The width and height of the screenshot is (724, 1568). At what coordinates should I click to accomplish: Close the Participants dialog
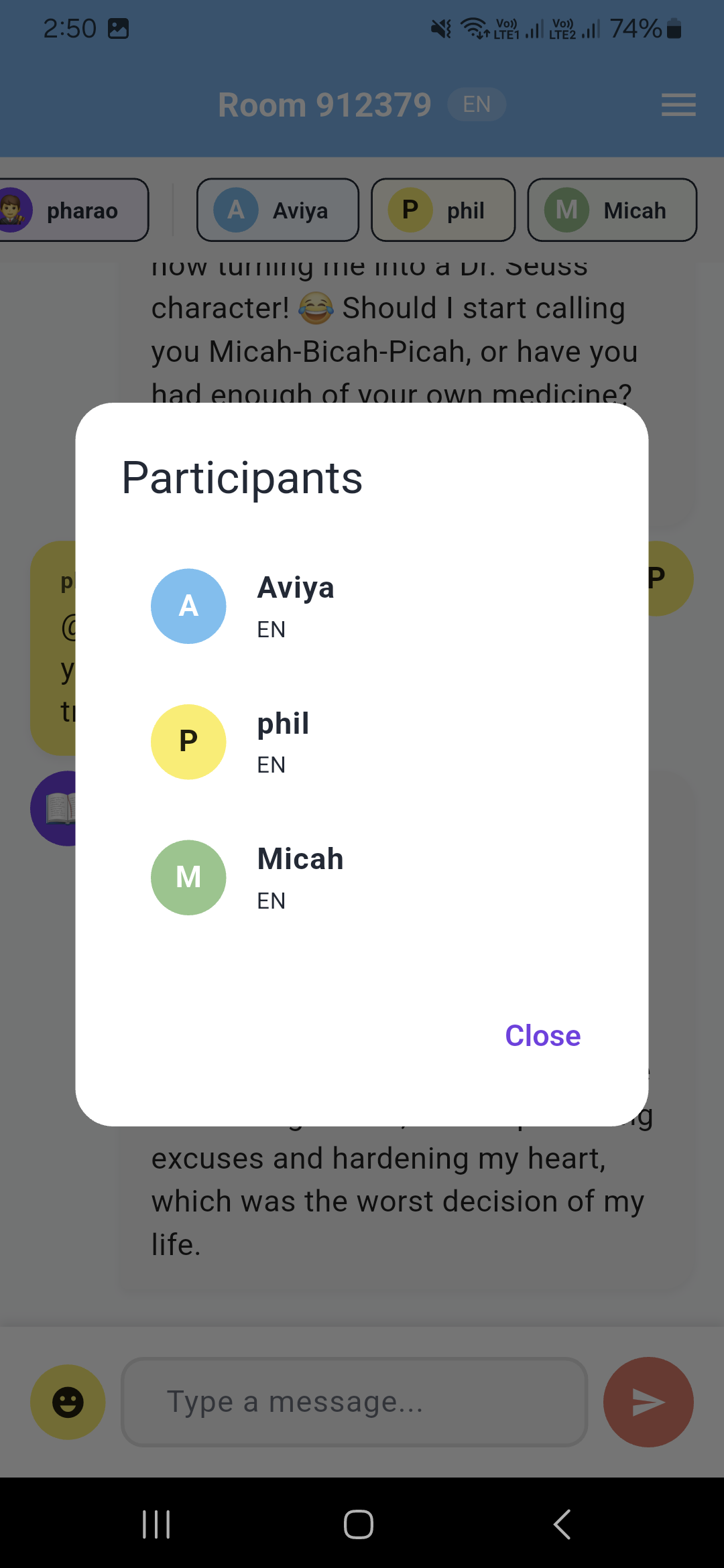click(542, 1035)
